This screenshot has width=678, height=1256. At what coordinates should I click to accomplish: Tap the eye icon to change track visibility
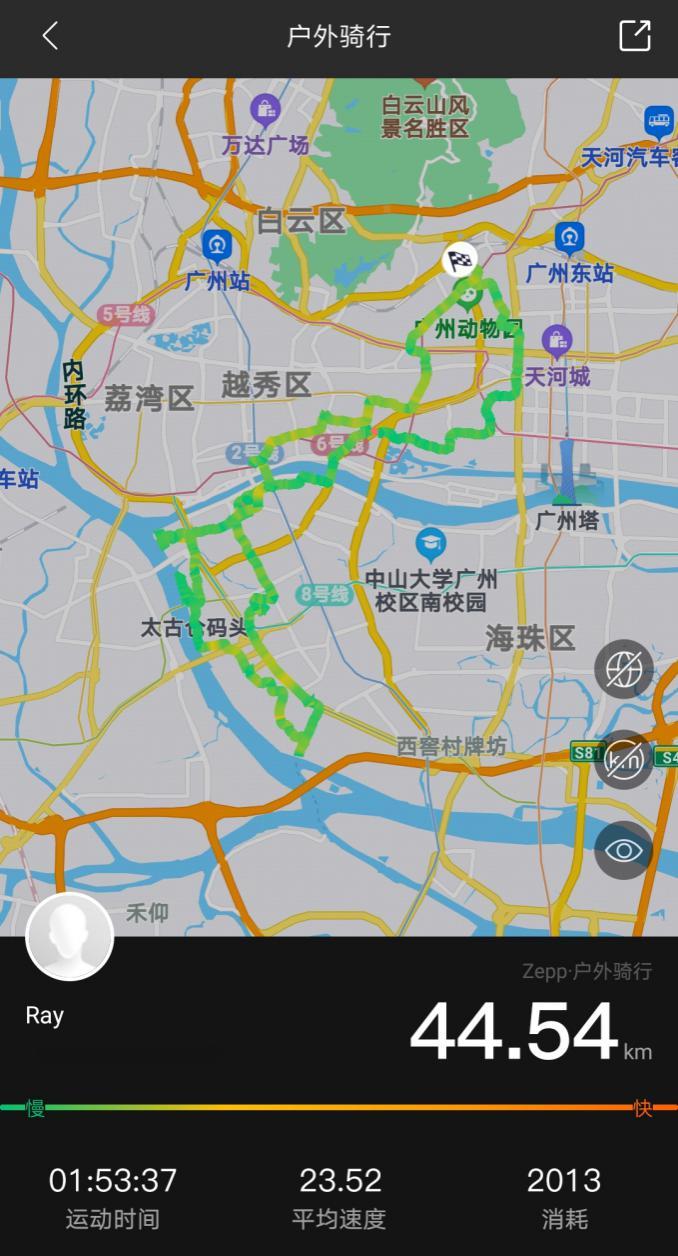[x=624, y=851]
